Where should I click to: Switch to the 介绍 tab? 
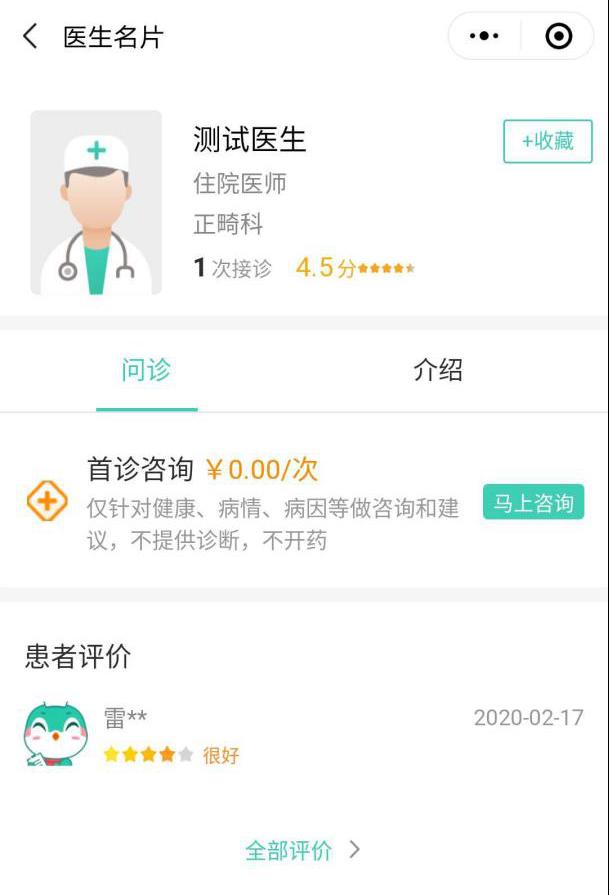438,370
